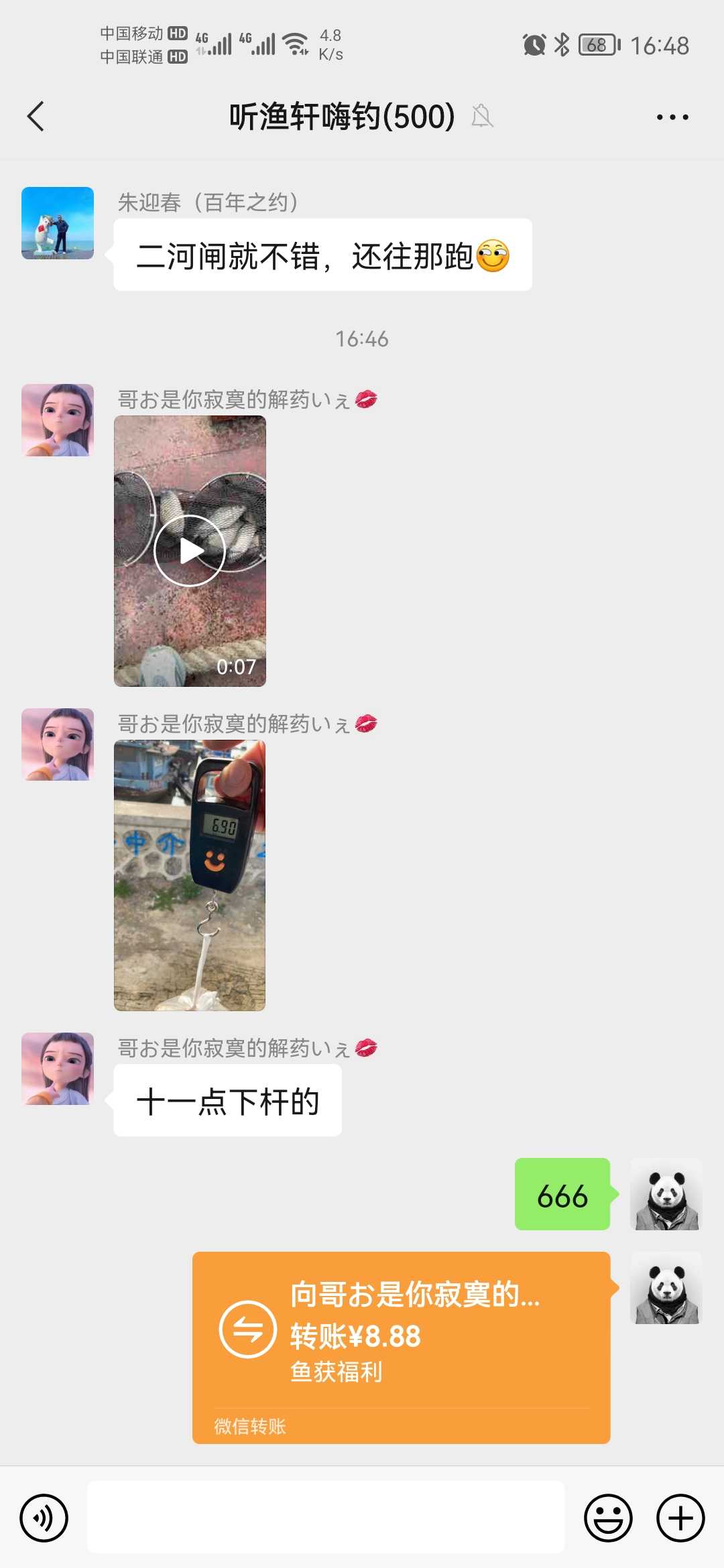The image size is (724, 1568).
Task: Focus the message text input box
Action: click(x=326, y=1517)
